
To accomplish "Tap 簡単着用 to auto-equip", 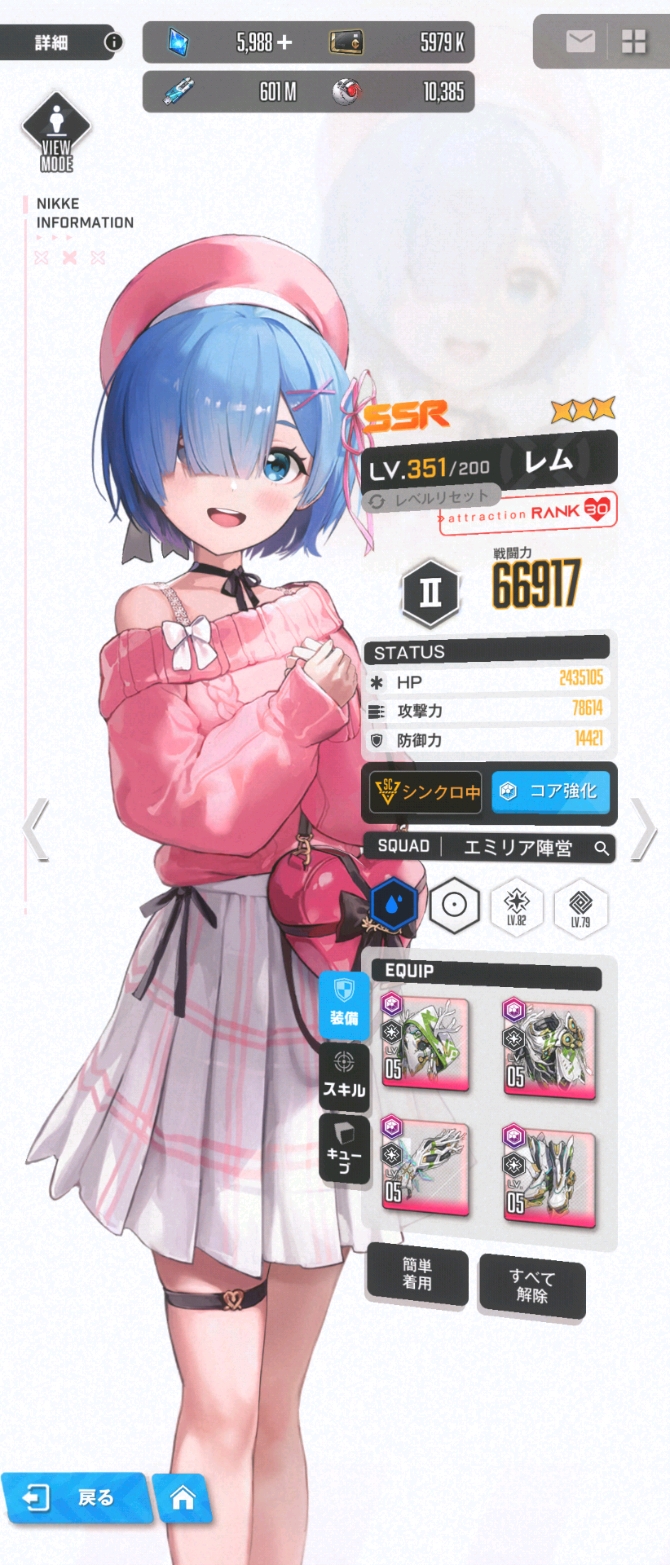I will pyautogui.click(x=417, y=1274).
